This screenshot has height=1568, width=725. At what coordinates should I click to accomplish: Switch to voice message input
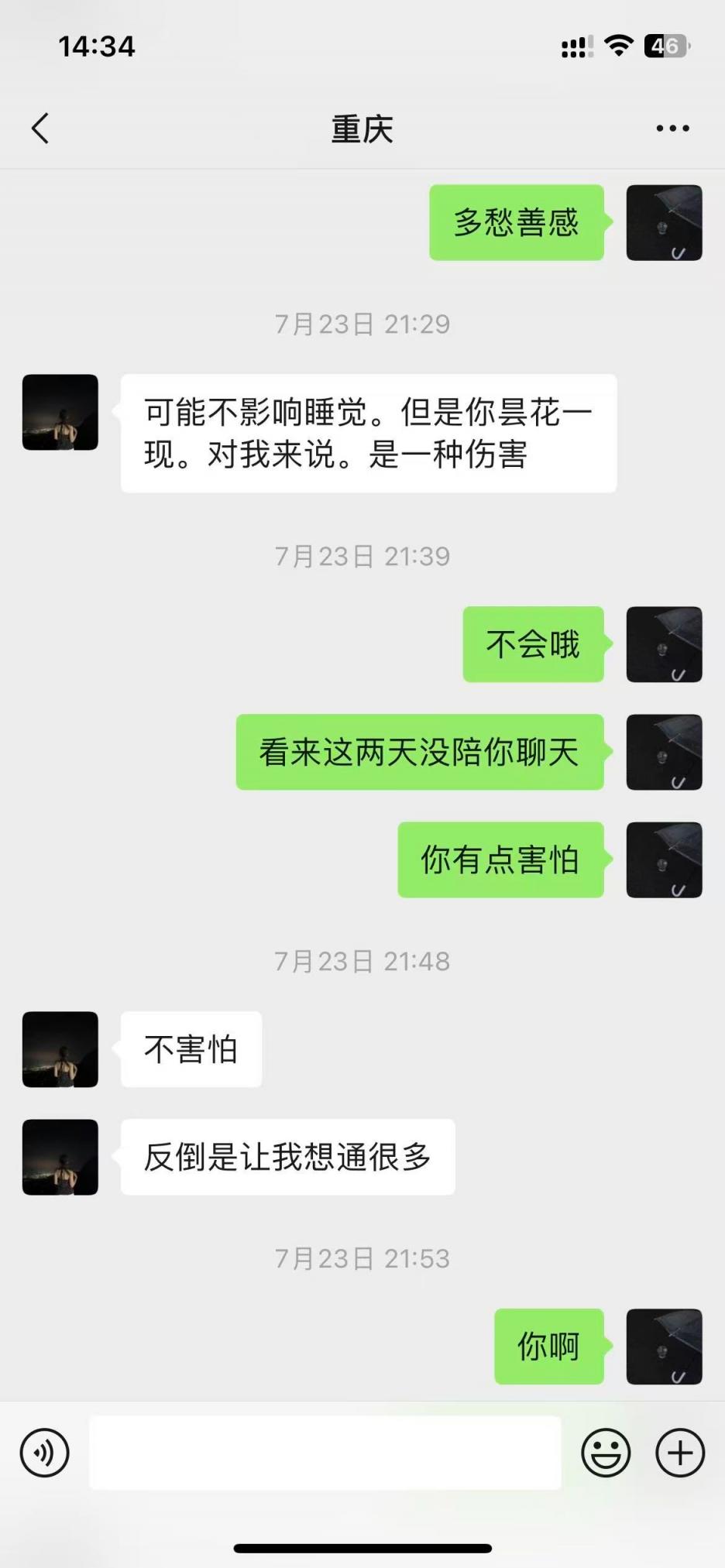45,1453
